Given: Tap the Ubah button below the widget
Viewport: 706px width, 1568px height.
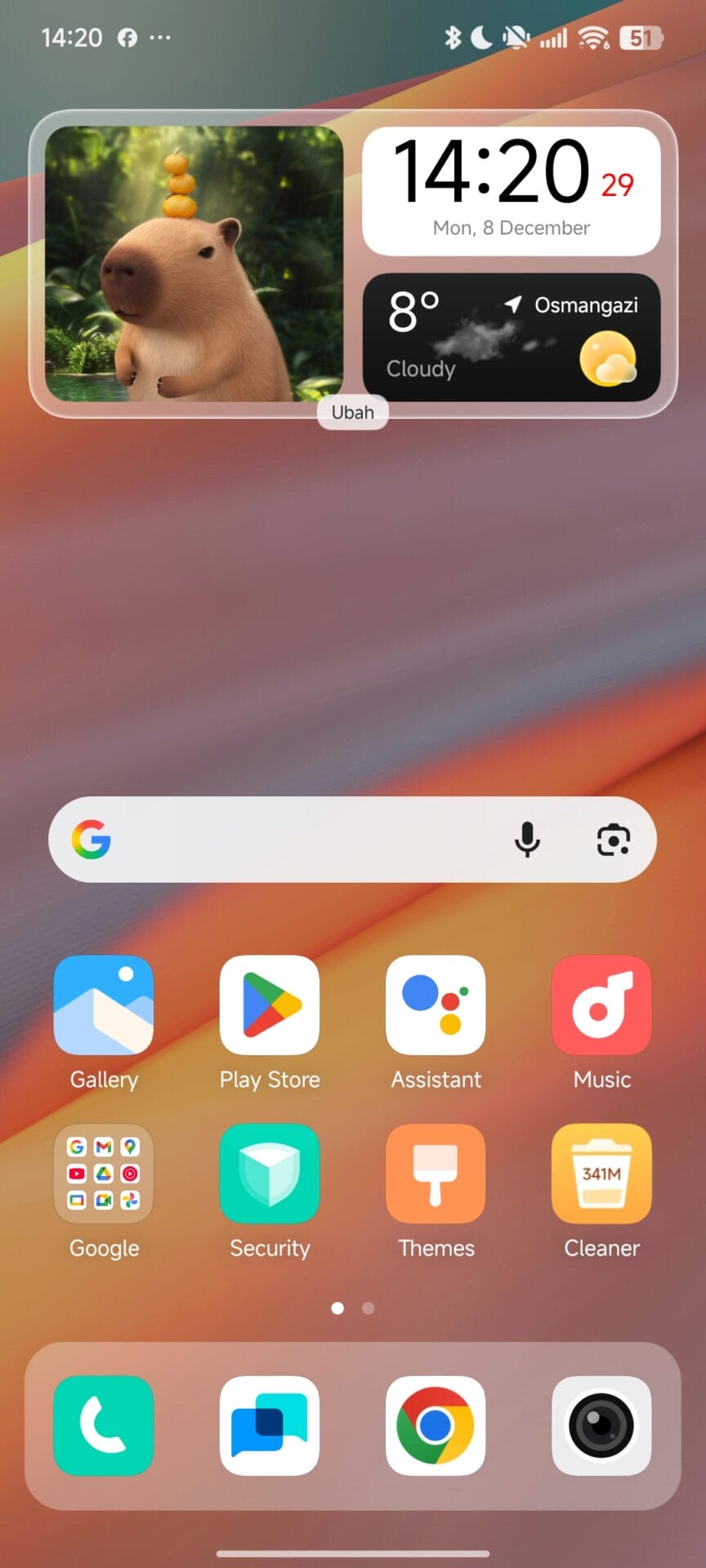Looking at the screenshot, I should click(352, 412).
